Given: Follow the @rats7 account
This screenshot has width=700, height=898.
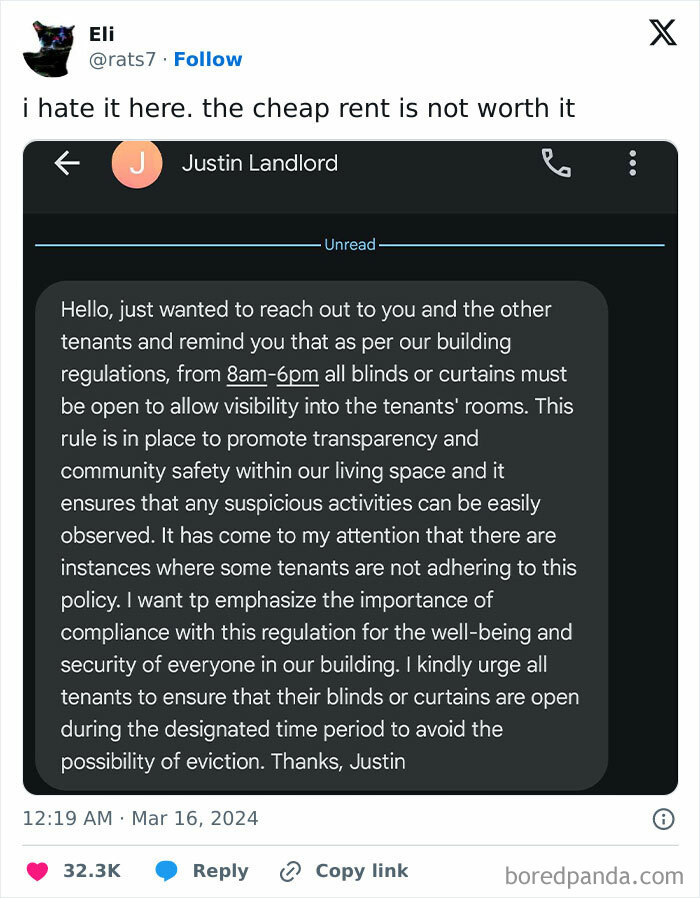Looking at the screenshot, I should [x=207, y=59].
